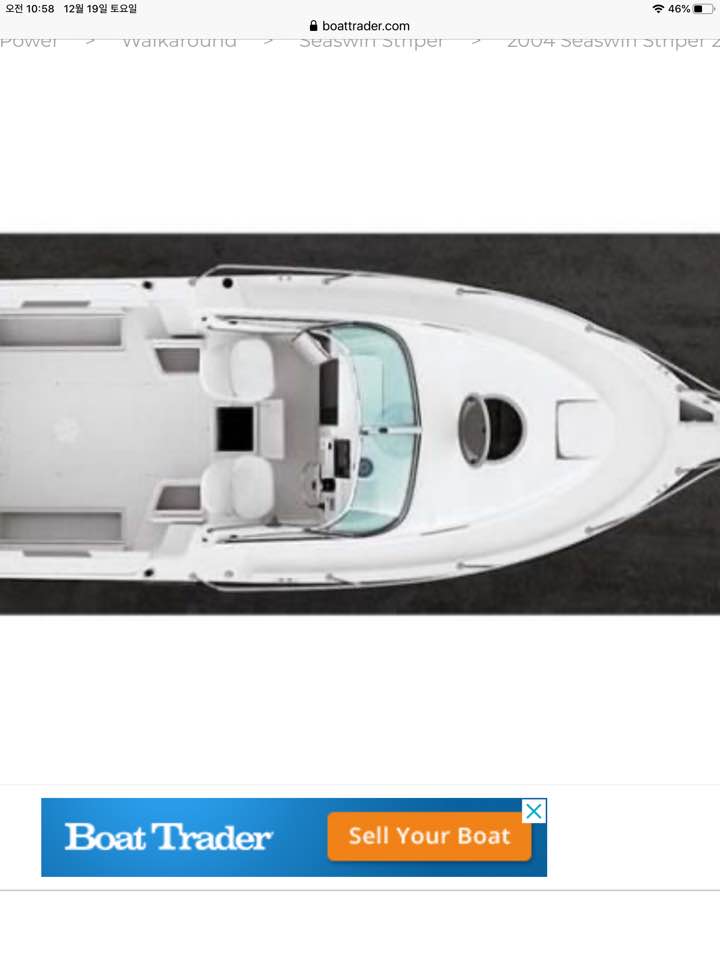Open the Walkaround breadcrumb link

[179, 42]
